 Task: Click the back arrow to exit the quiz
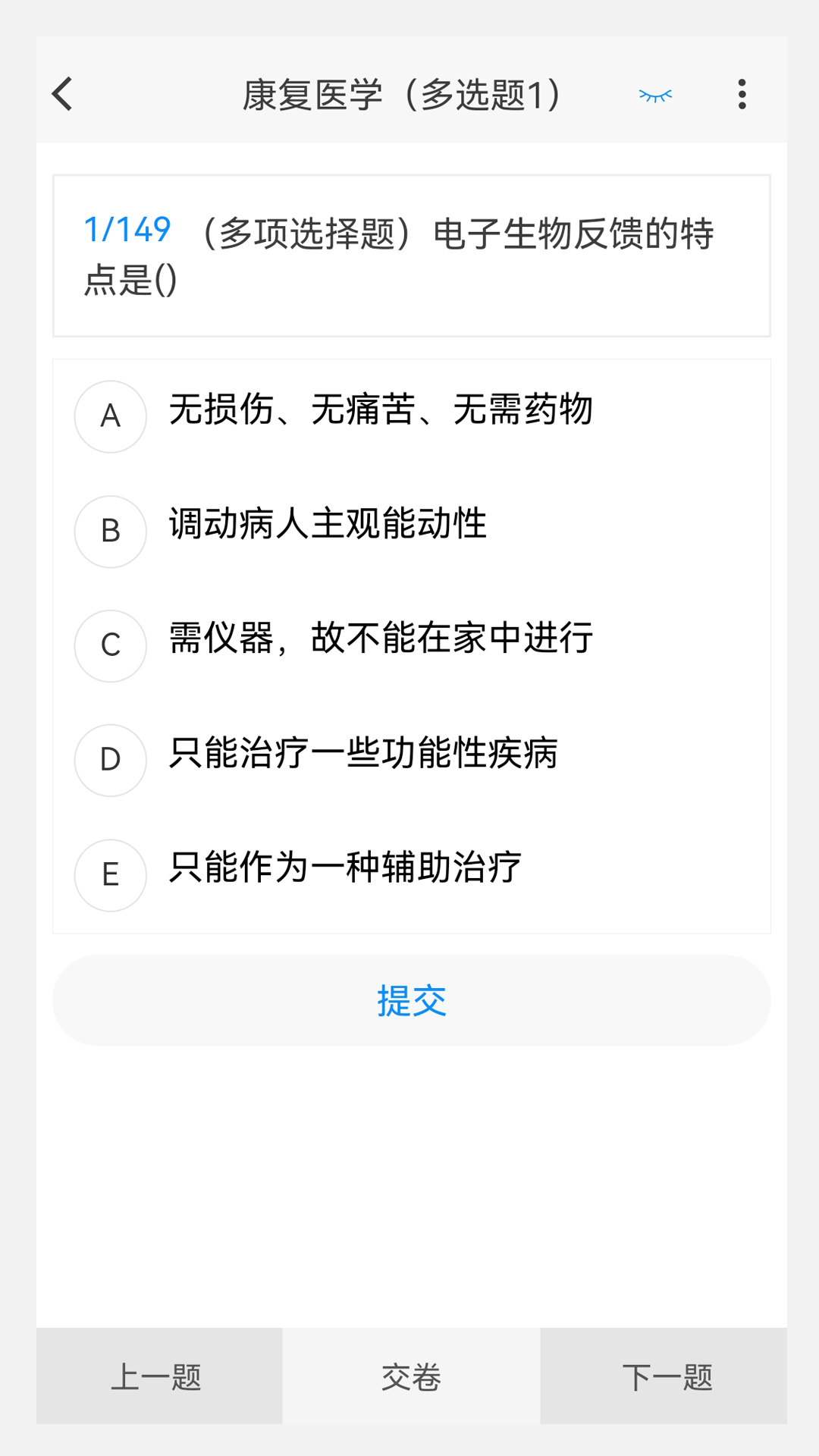click(61, 94)
